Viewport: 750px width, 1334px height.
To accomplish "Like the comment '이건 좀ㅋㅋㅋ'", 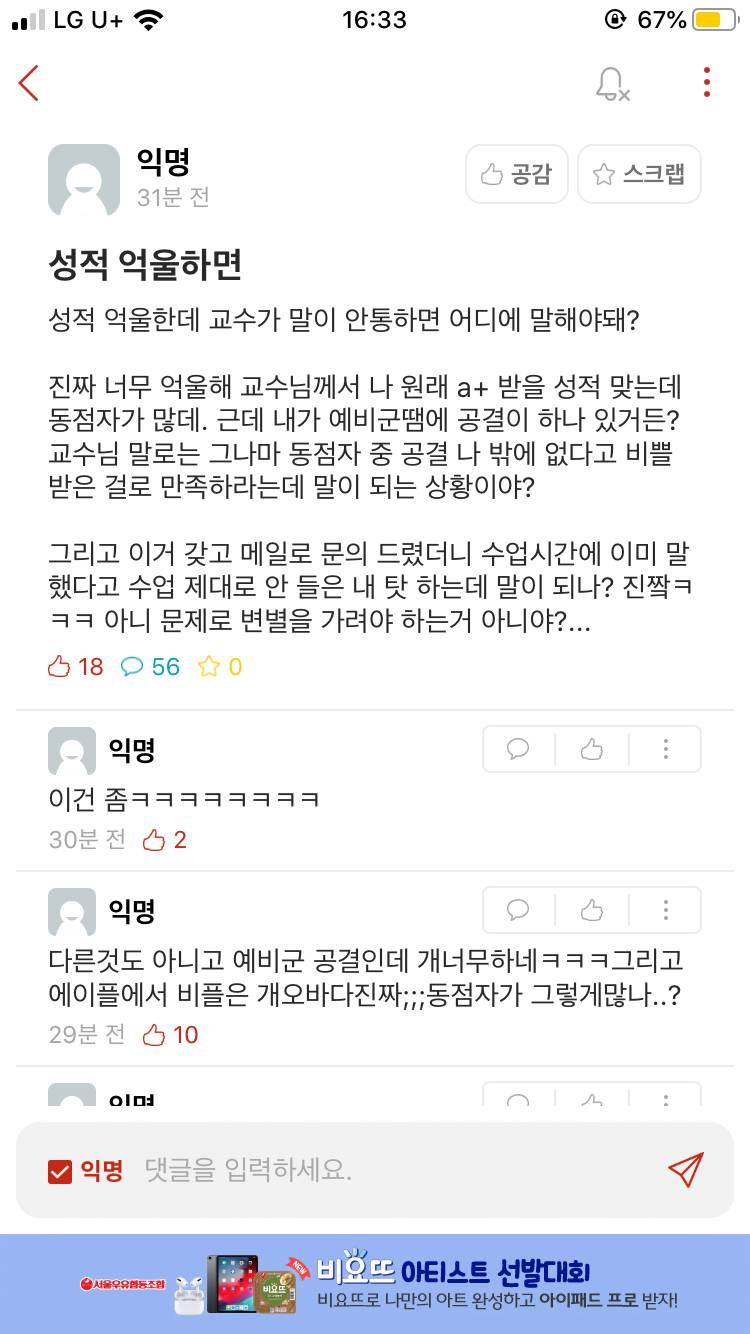I will [592, 749].
